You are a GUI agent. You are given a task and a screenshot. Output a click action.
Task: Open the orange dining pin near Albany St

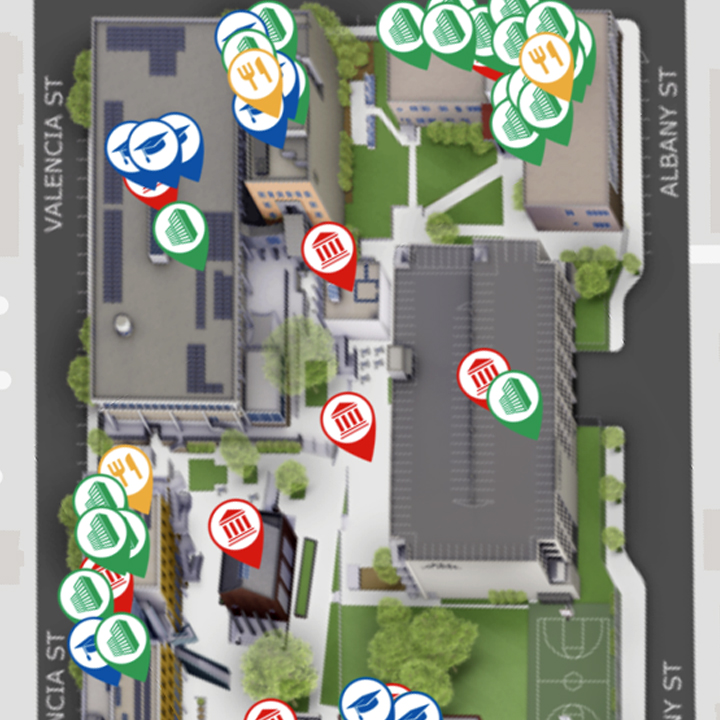click(x=547, y=60)
